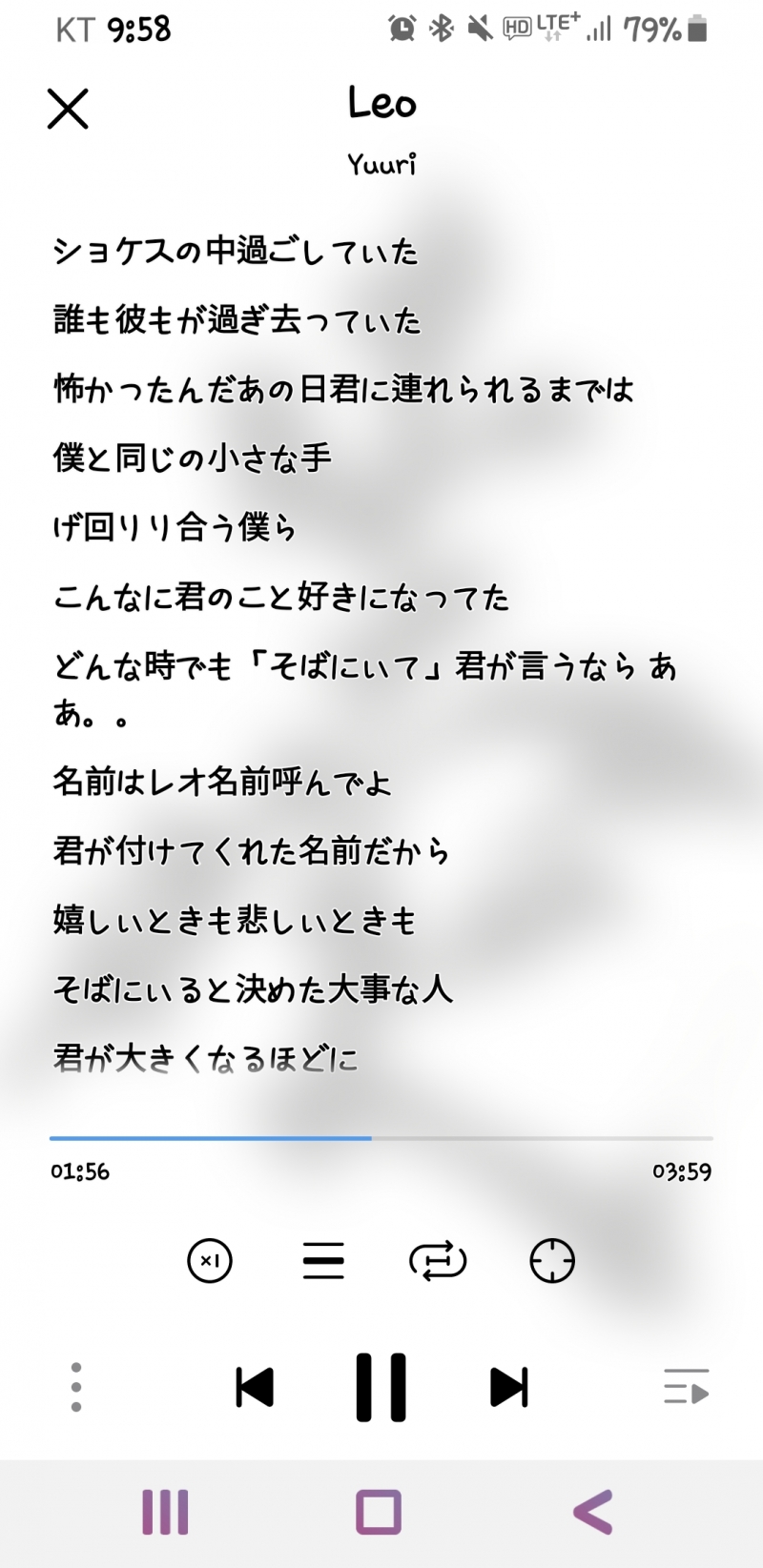Go back using system back button
The height and width of the screenshot is (1568, 763).
coord(592,1512)
